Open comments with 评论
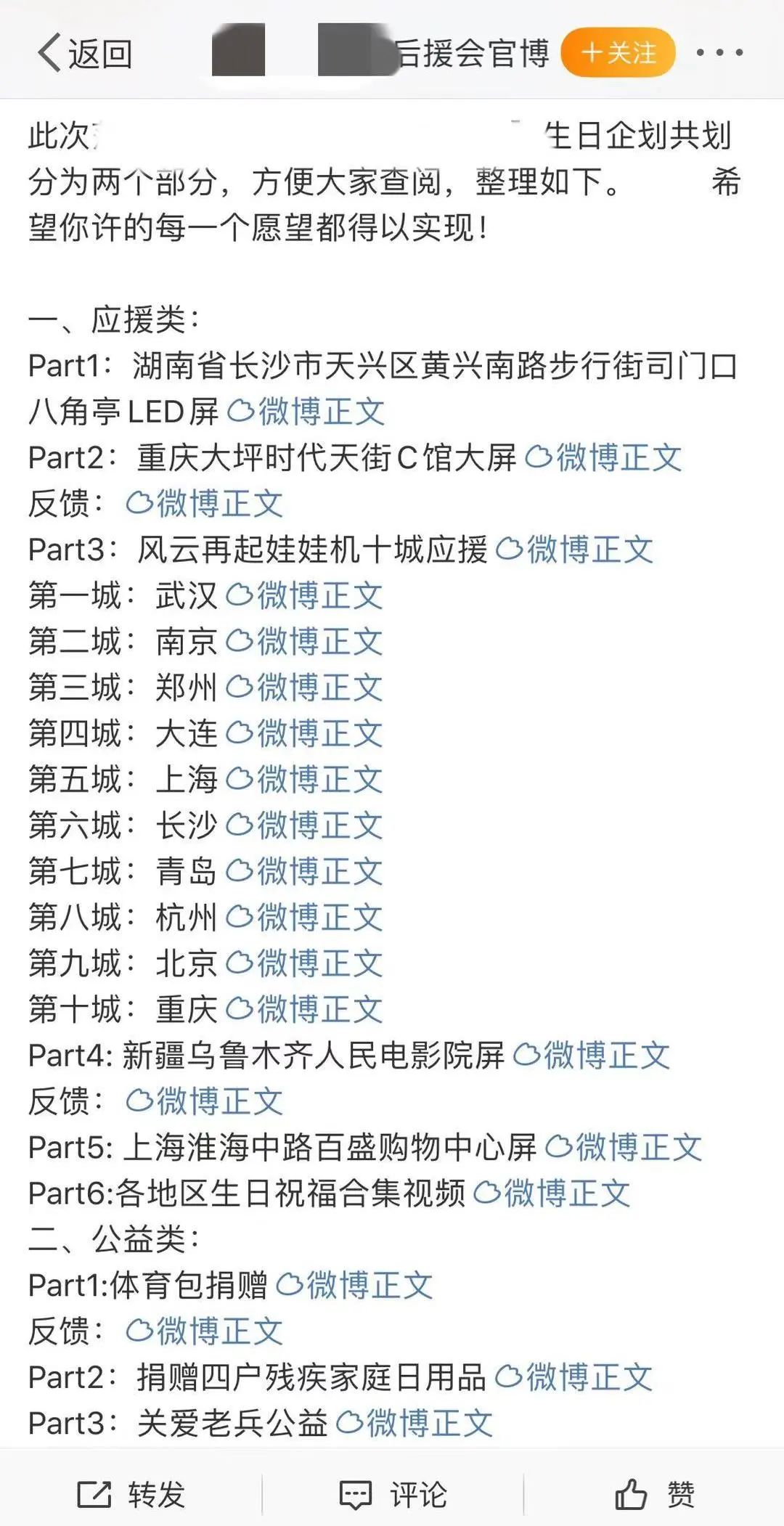 tap(393, 1495)
